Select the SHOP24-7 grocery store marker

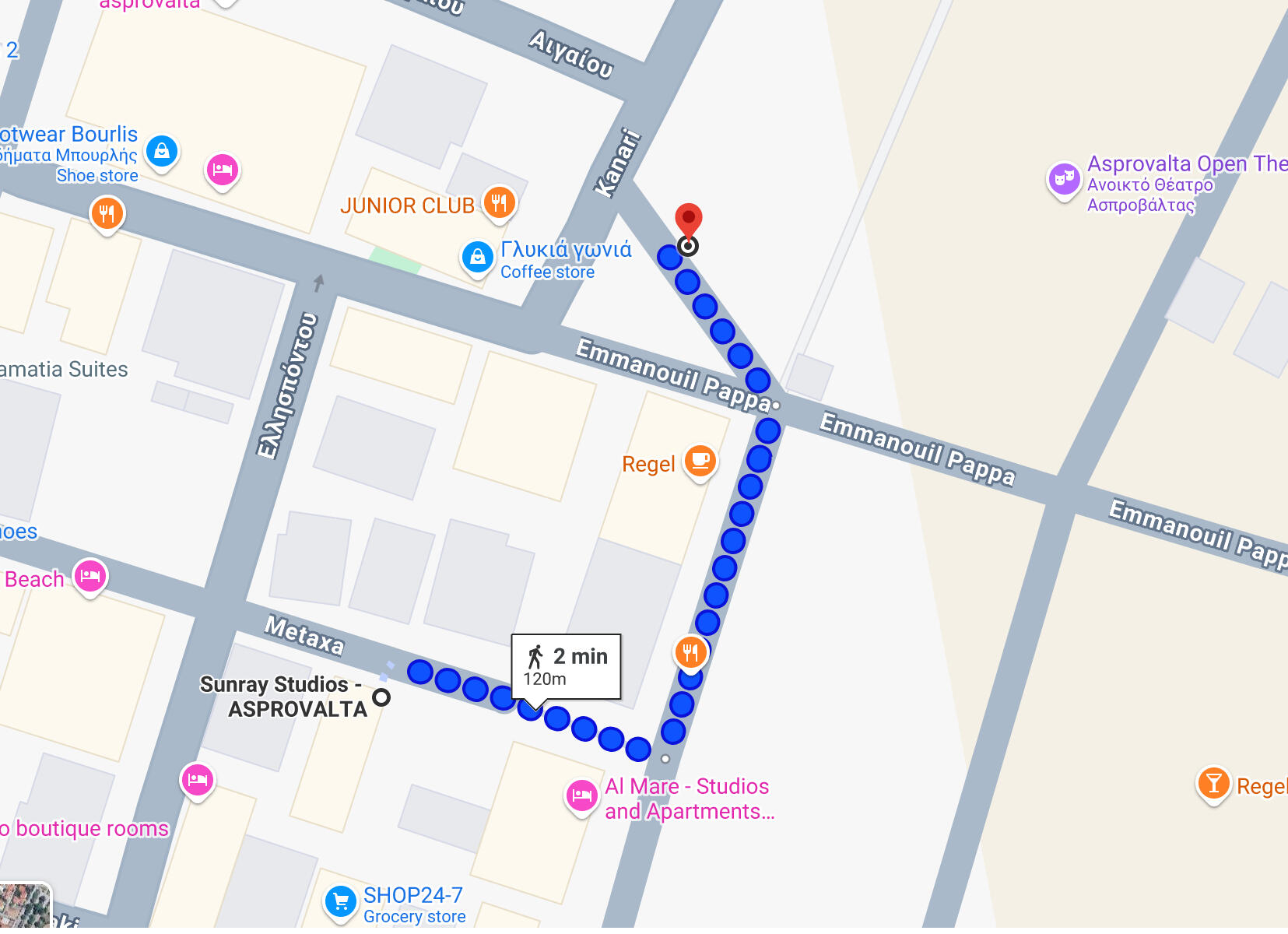click(x=340, y=902)
